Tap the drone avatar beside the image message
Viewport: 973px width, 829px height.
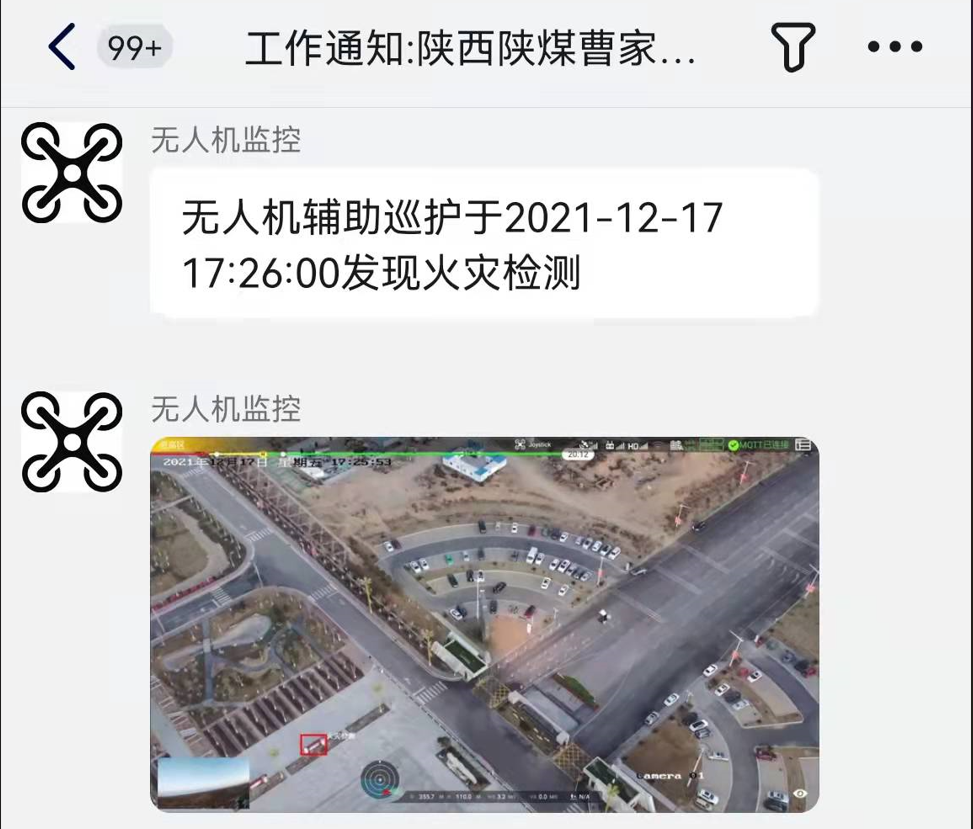pos(72,442)
